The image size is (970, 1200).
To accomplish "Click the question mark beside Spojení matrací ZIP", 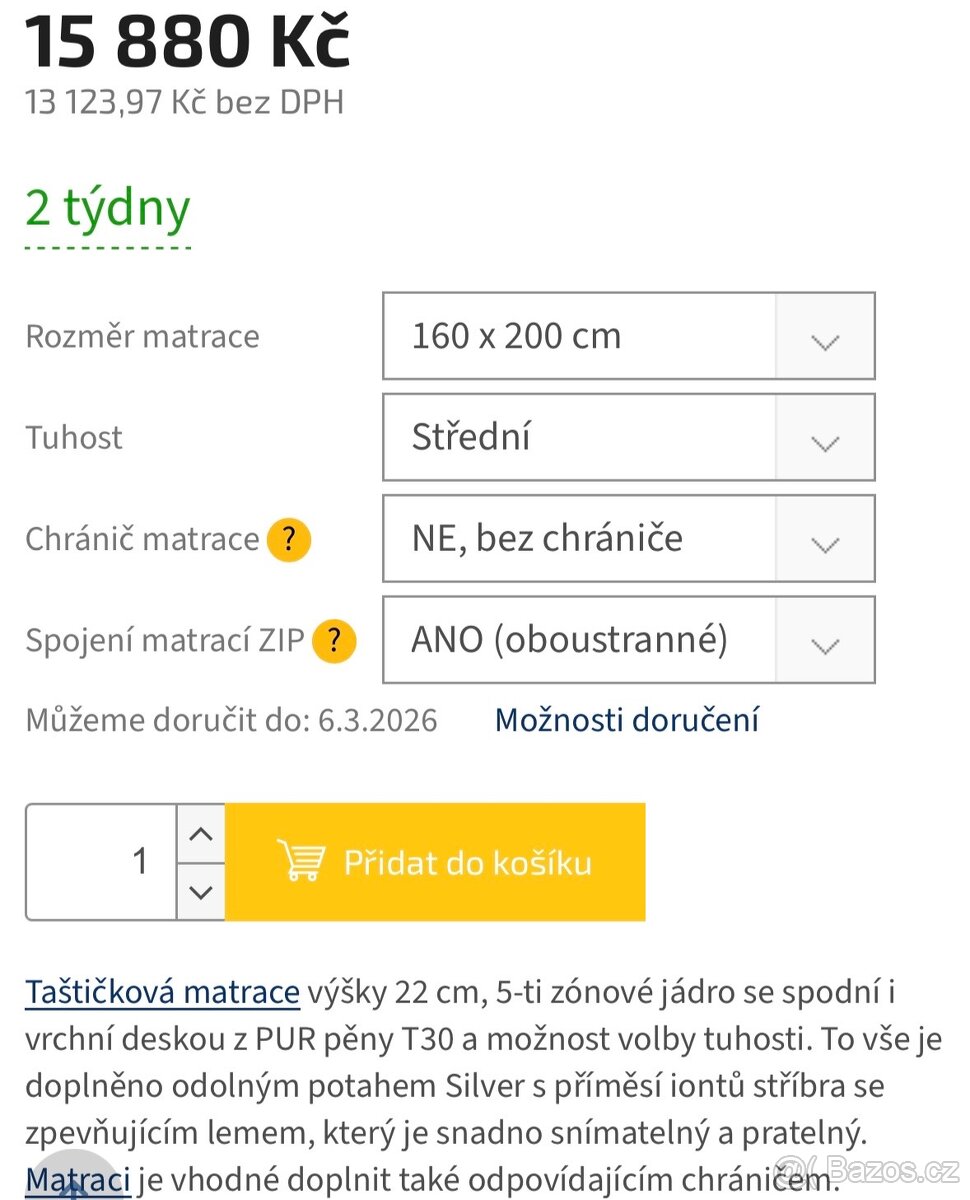I will pyautogui.click(x=334, y=640).
